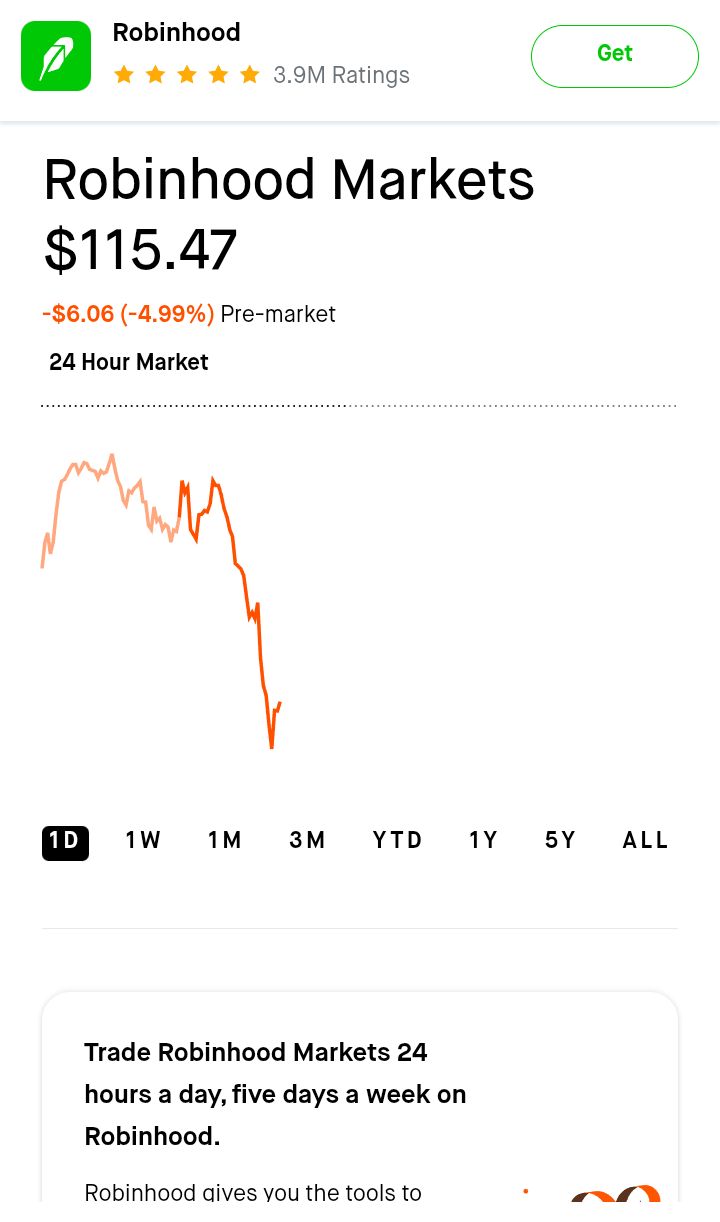Change chart range to 1Y
The width and height of the screenshot is (720, 1222).
coord(484,842)
